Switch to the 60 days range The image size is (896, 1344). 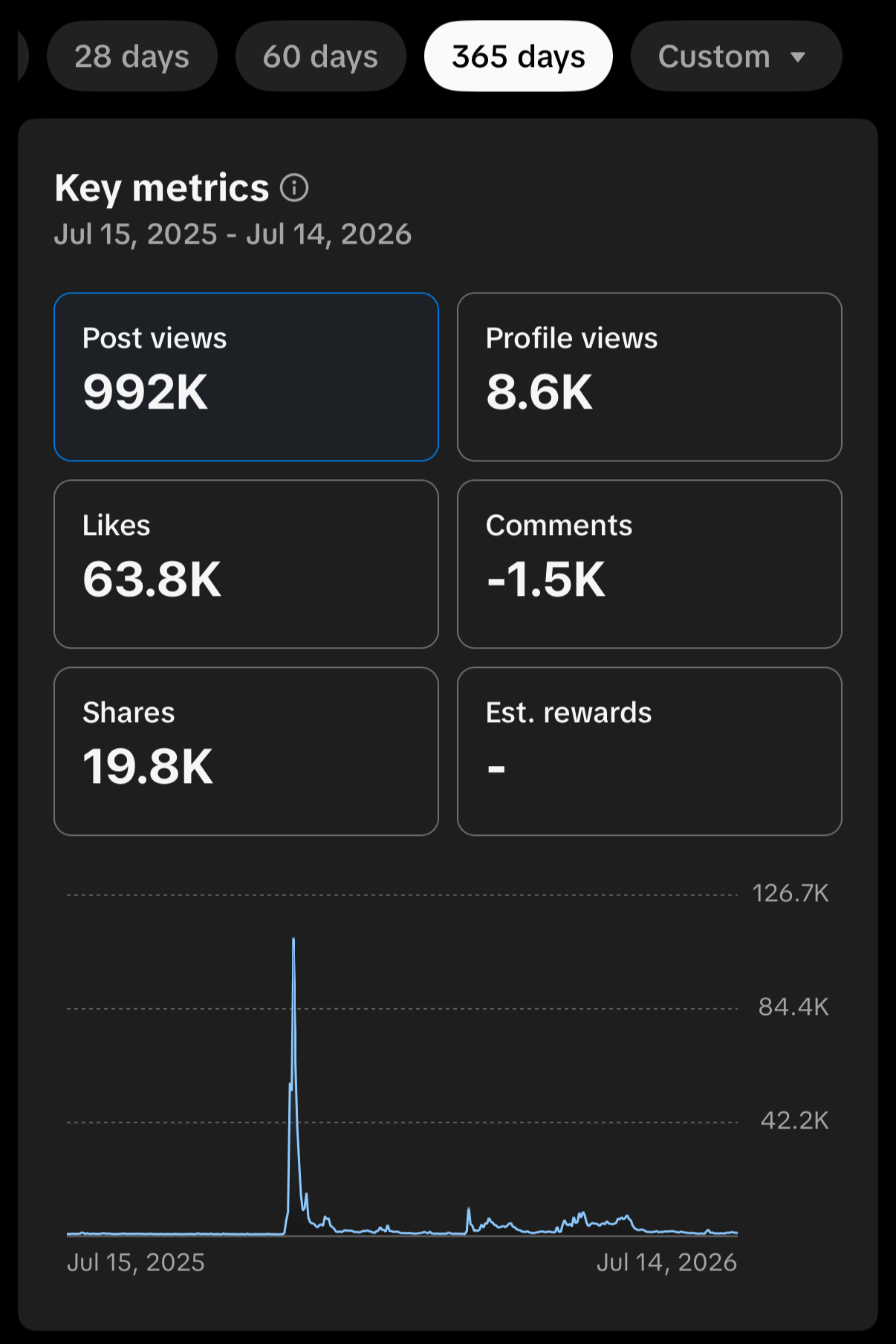pos(320,56)
